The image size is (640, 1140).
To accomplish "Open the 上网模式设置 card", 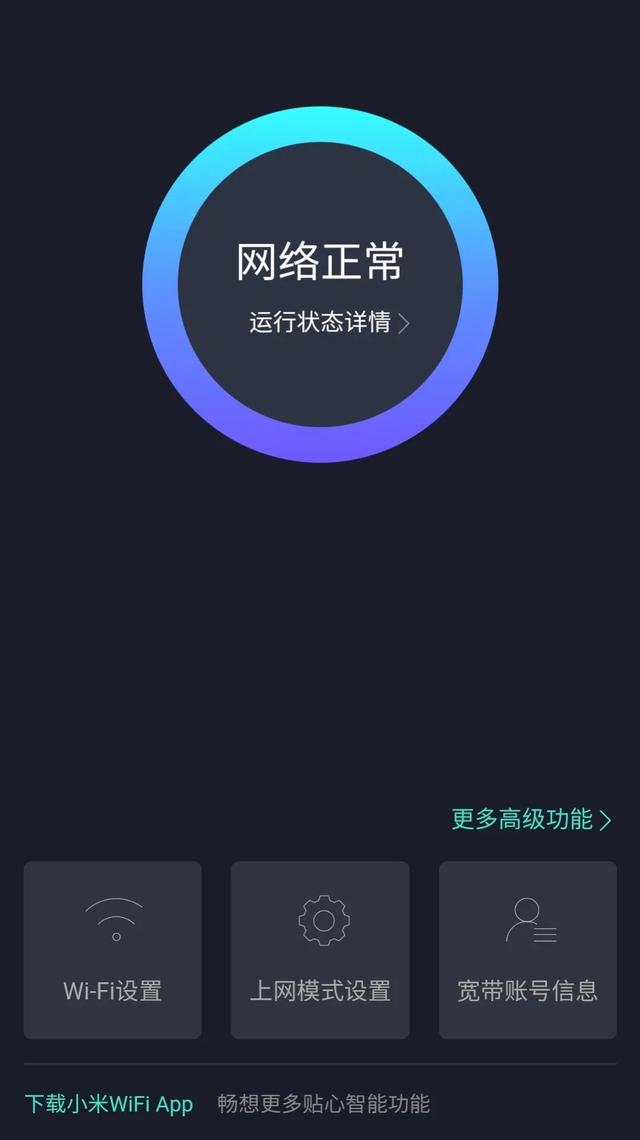I will point(320,949).
